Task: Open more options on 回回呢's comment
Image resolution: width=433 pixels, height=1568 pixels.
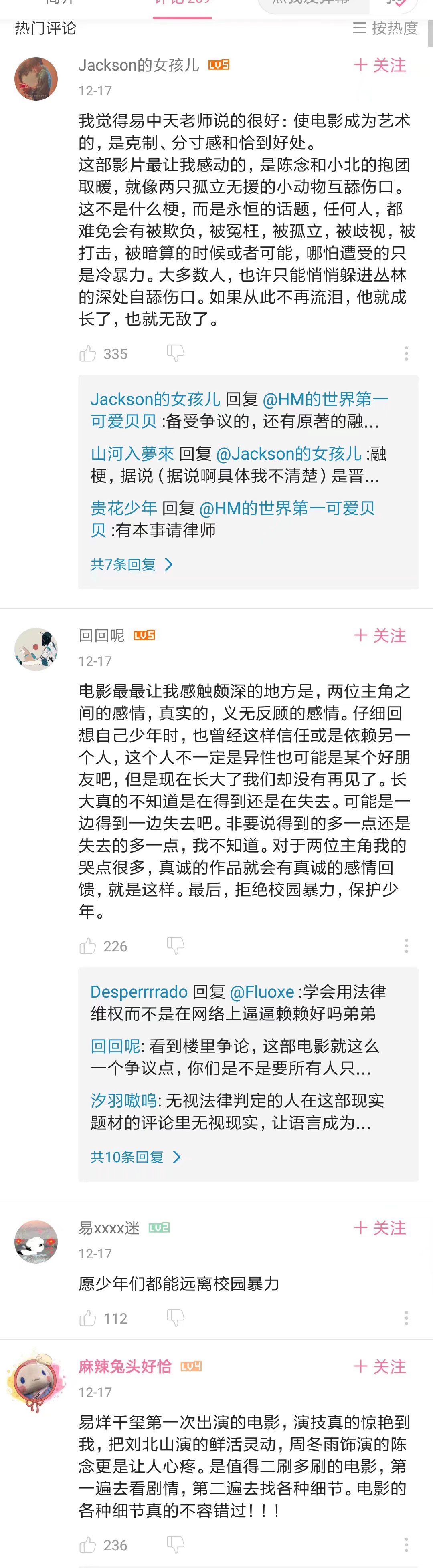Action: tap(406, 946)
